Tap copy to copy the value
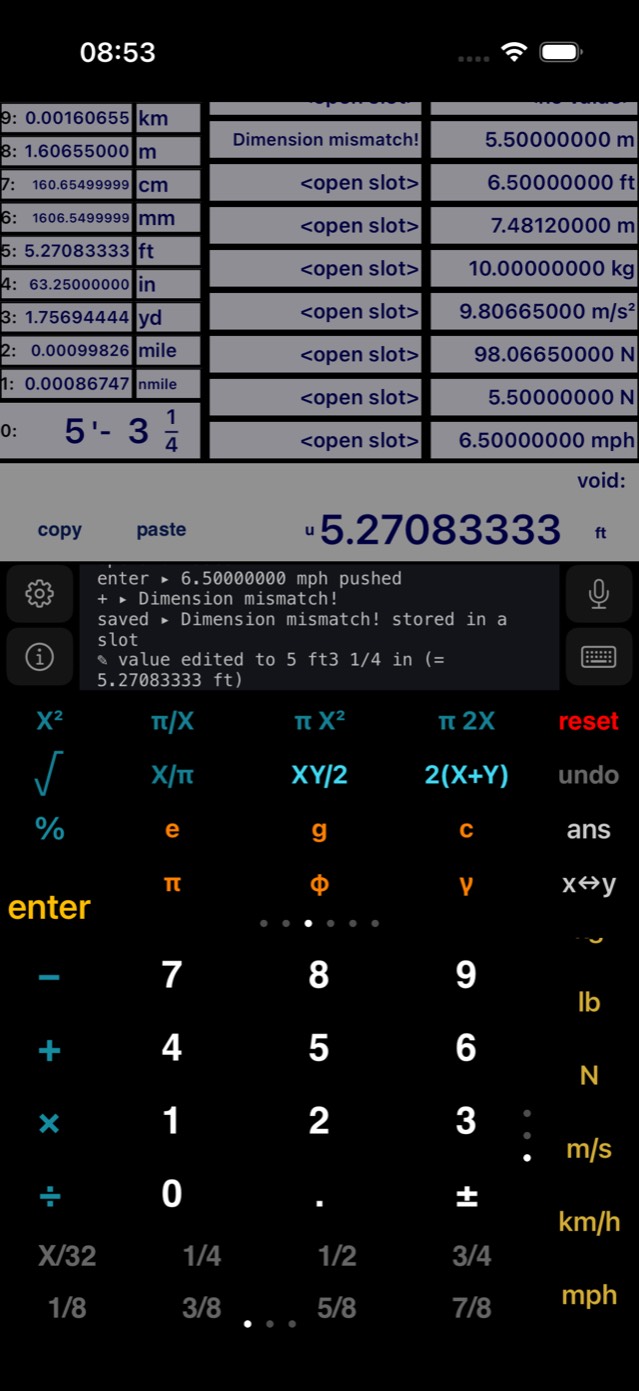 (60, 530)
